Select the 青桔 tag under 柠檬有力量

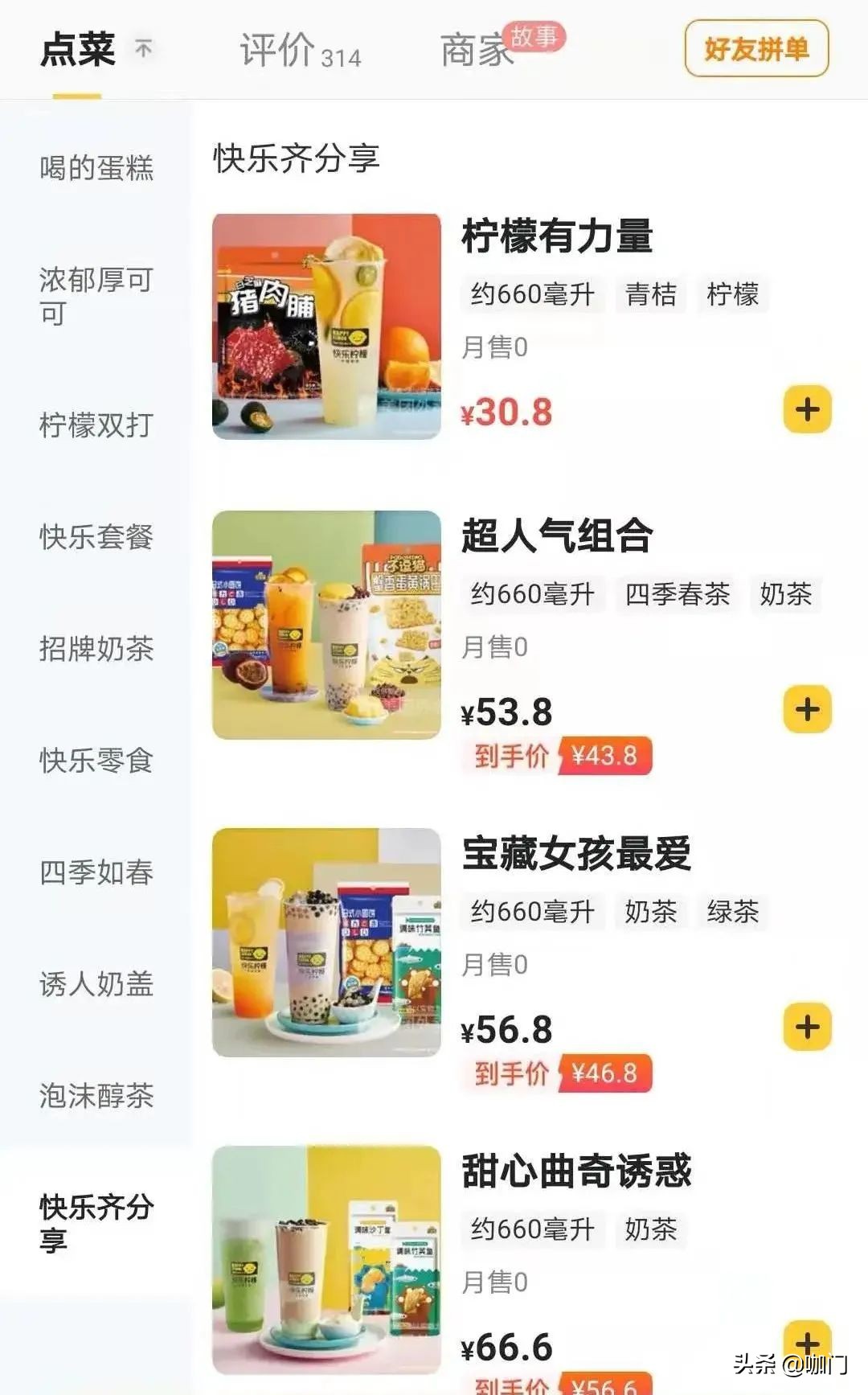(x=653, y=296)
